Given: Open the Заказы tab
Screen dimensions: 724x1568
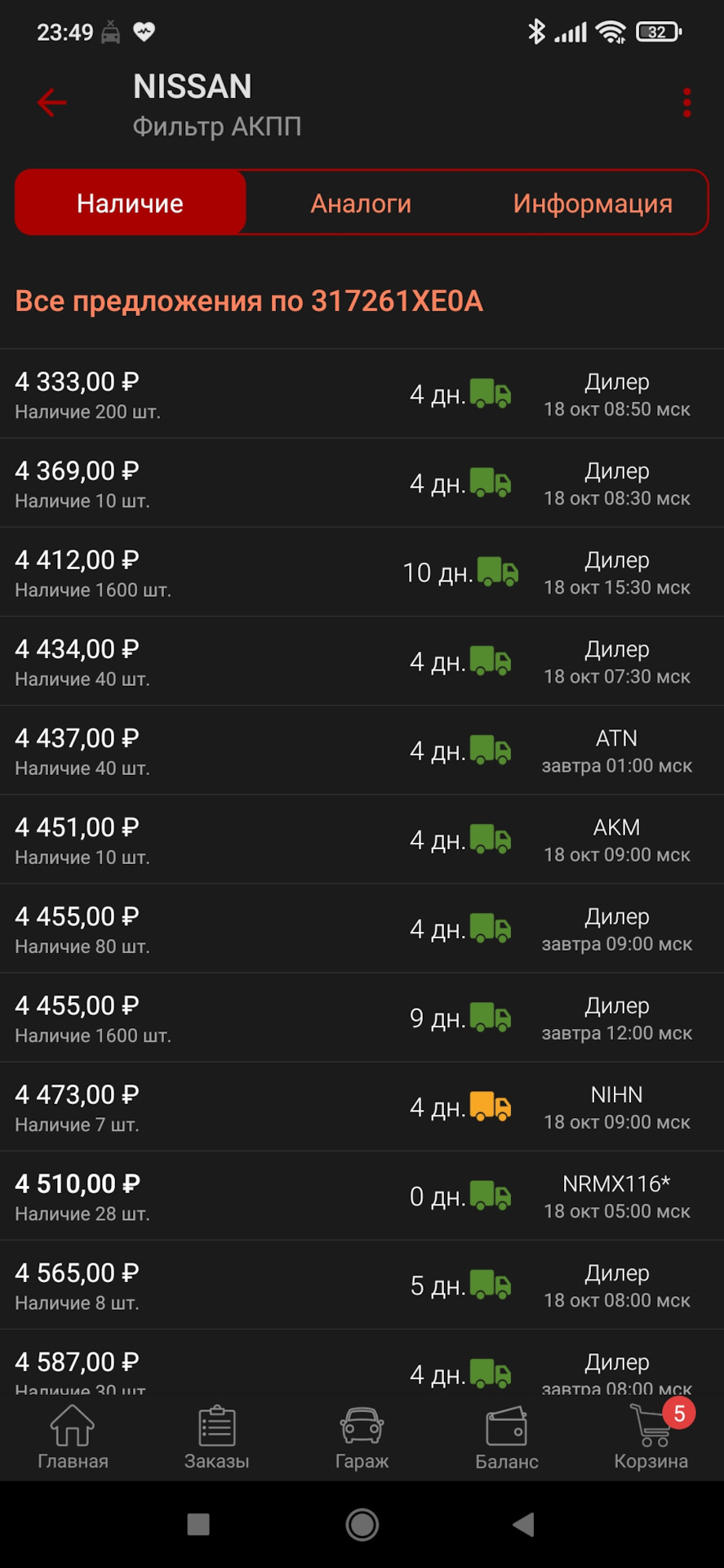Looking at the screenshot, I should pos(217,1437).
